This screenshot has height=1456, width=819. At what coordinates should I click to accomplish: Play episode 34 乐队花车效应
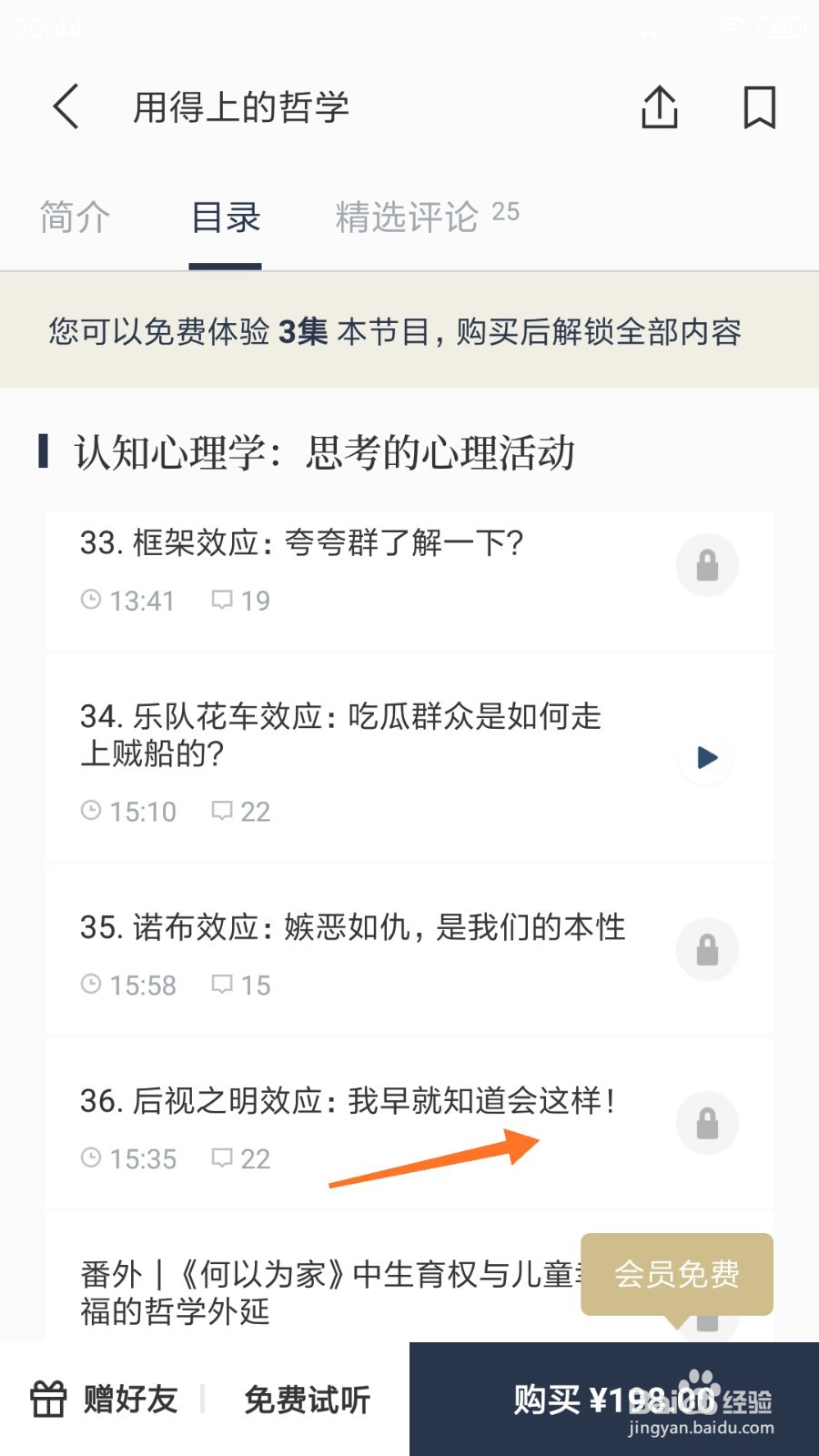(x=704, y=758)
